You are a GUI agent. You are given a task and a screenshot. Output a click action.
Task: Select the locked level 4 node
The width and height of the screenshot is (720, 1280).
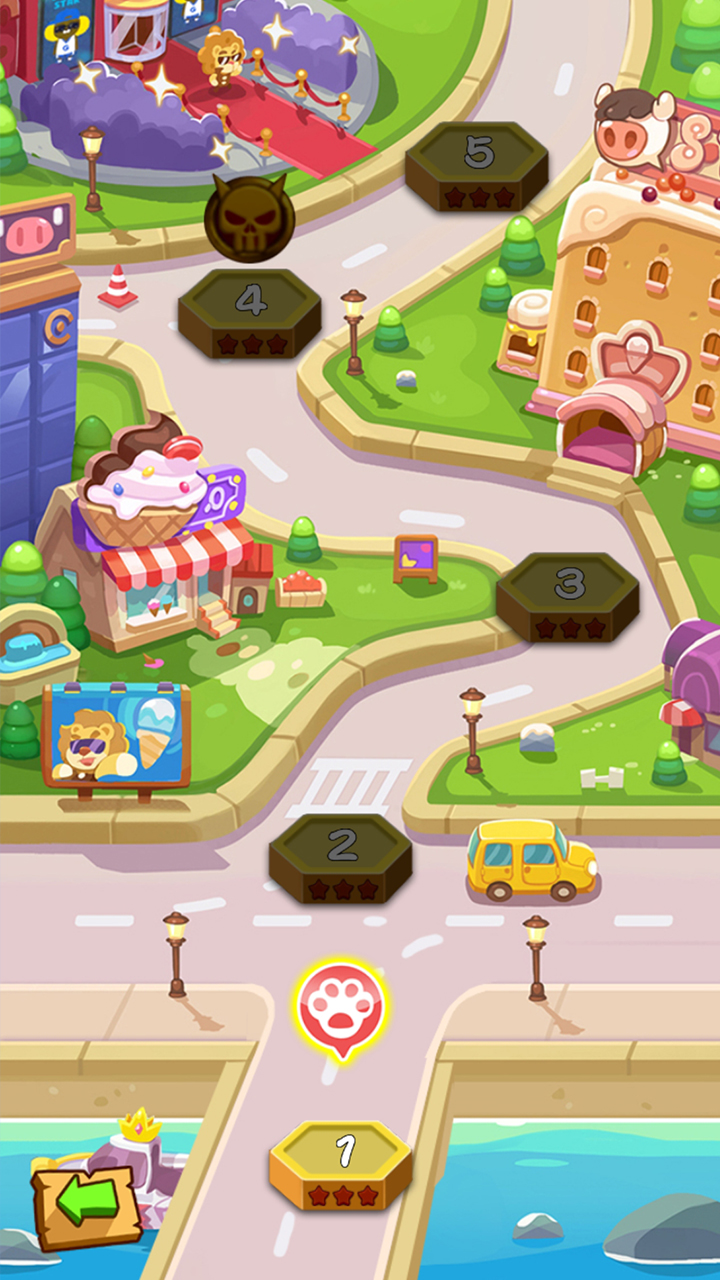pos(250,312)
